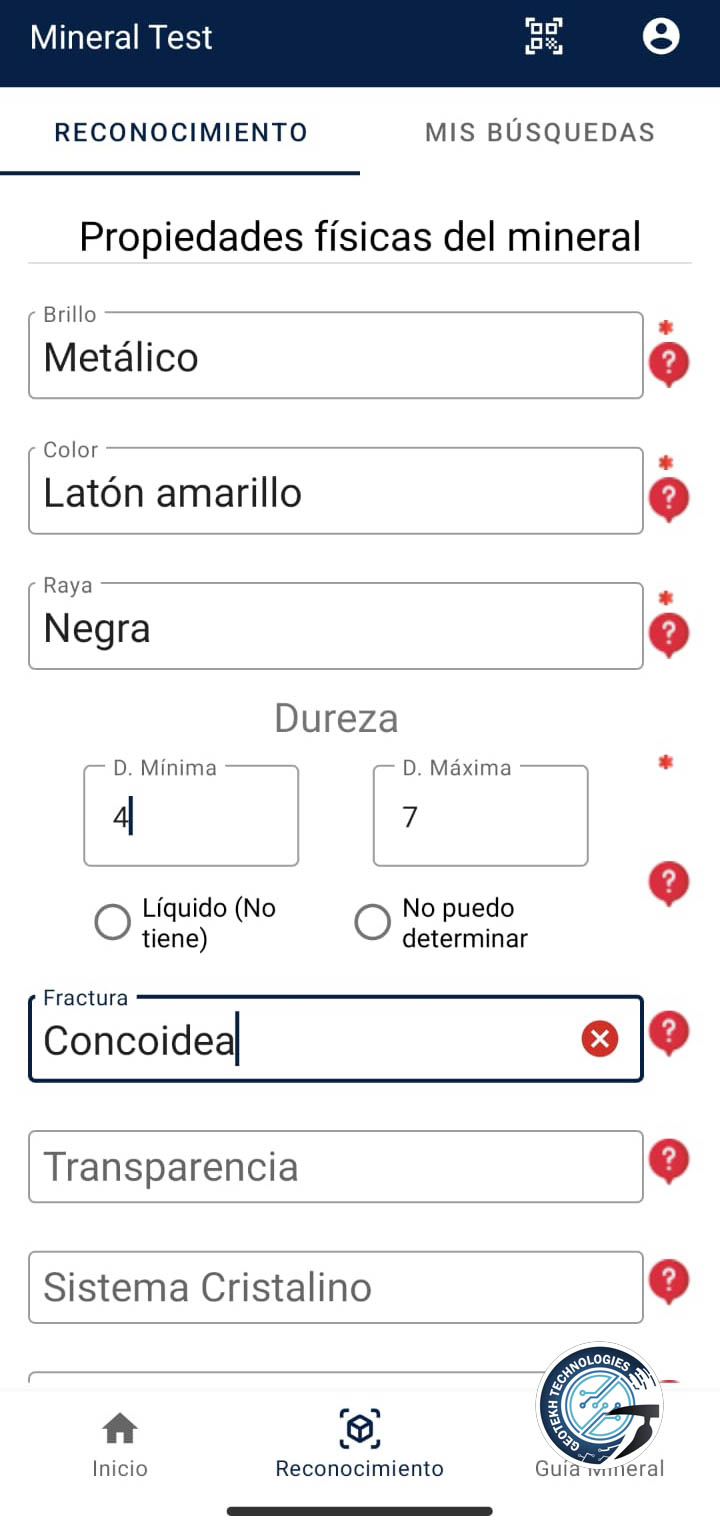This screenshot has height=1524, width=720.
Task: Show help for Dureza
Action: tap(669, 882)
